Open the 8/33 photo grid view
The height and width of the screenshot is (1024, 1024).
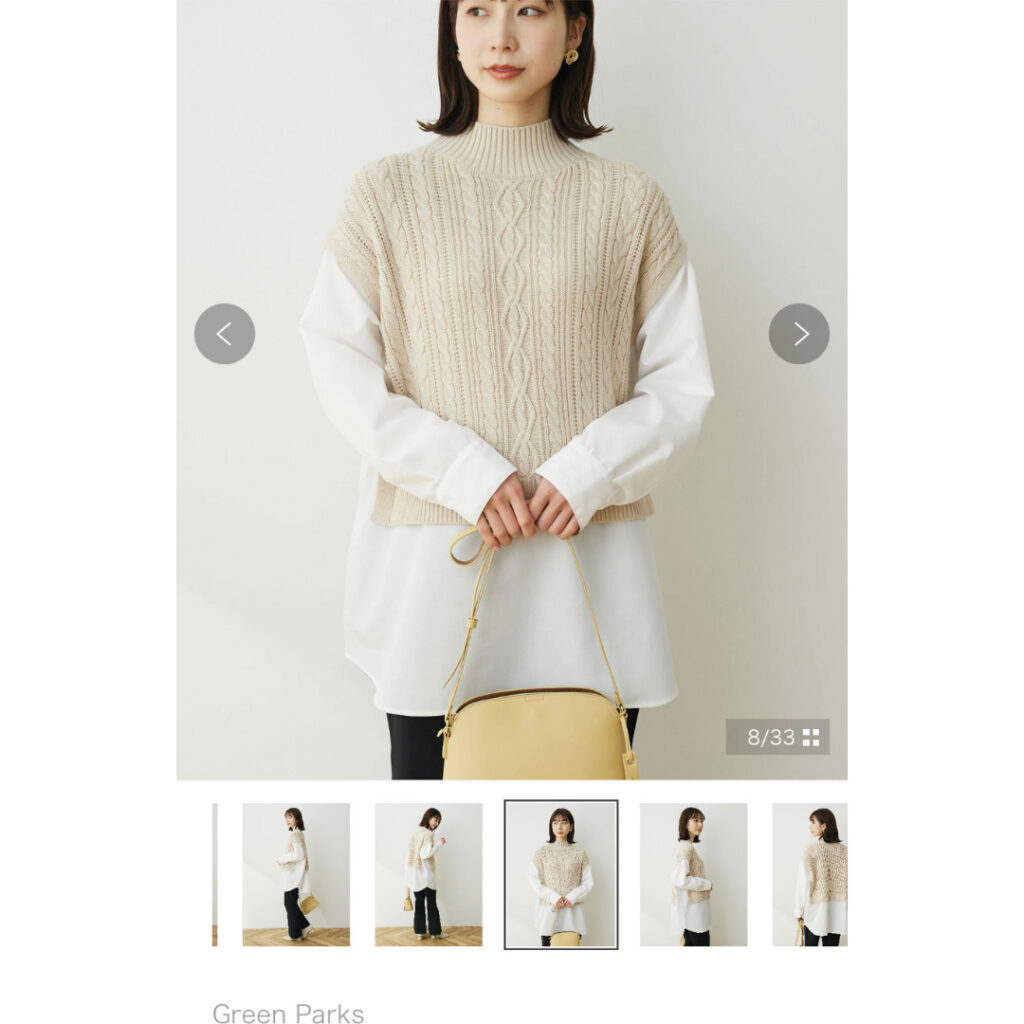[x=778, y=738]
